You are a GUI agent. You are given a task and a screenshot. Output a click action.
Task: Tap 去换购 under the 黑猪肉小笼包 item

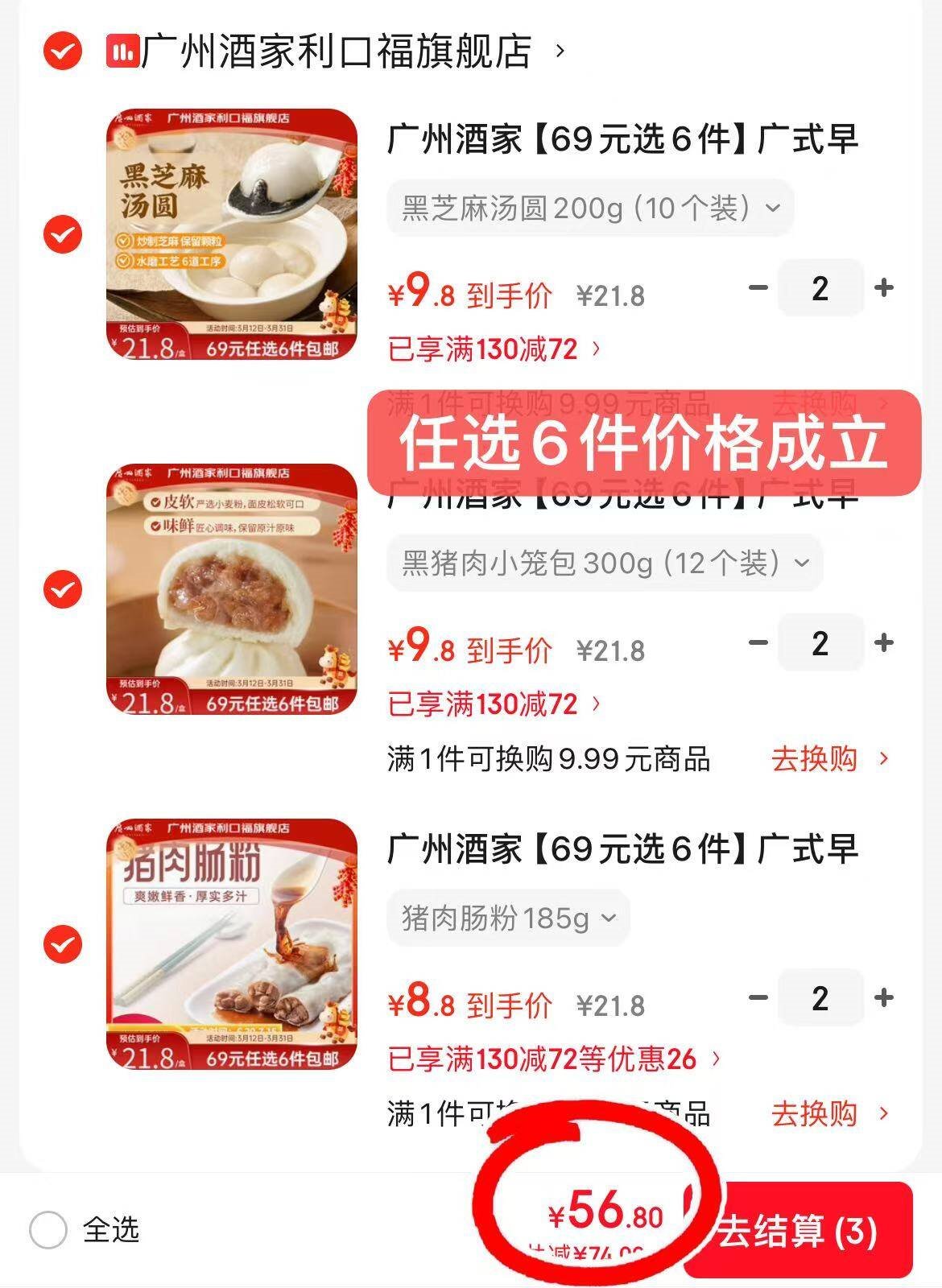[829, 758]
